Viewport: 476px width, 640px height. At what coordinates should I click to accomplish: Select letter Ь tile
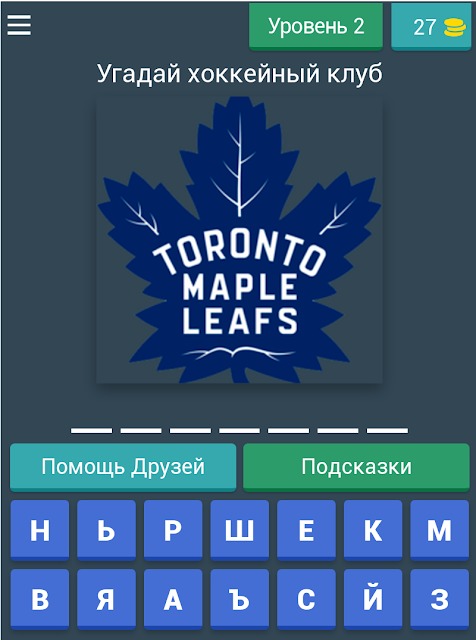(x=106, y=530)
